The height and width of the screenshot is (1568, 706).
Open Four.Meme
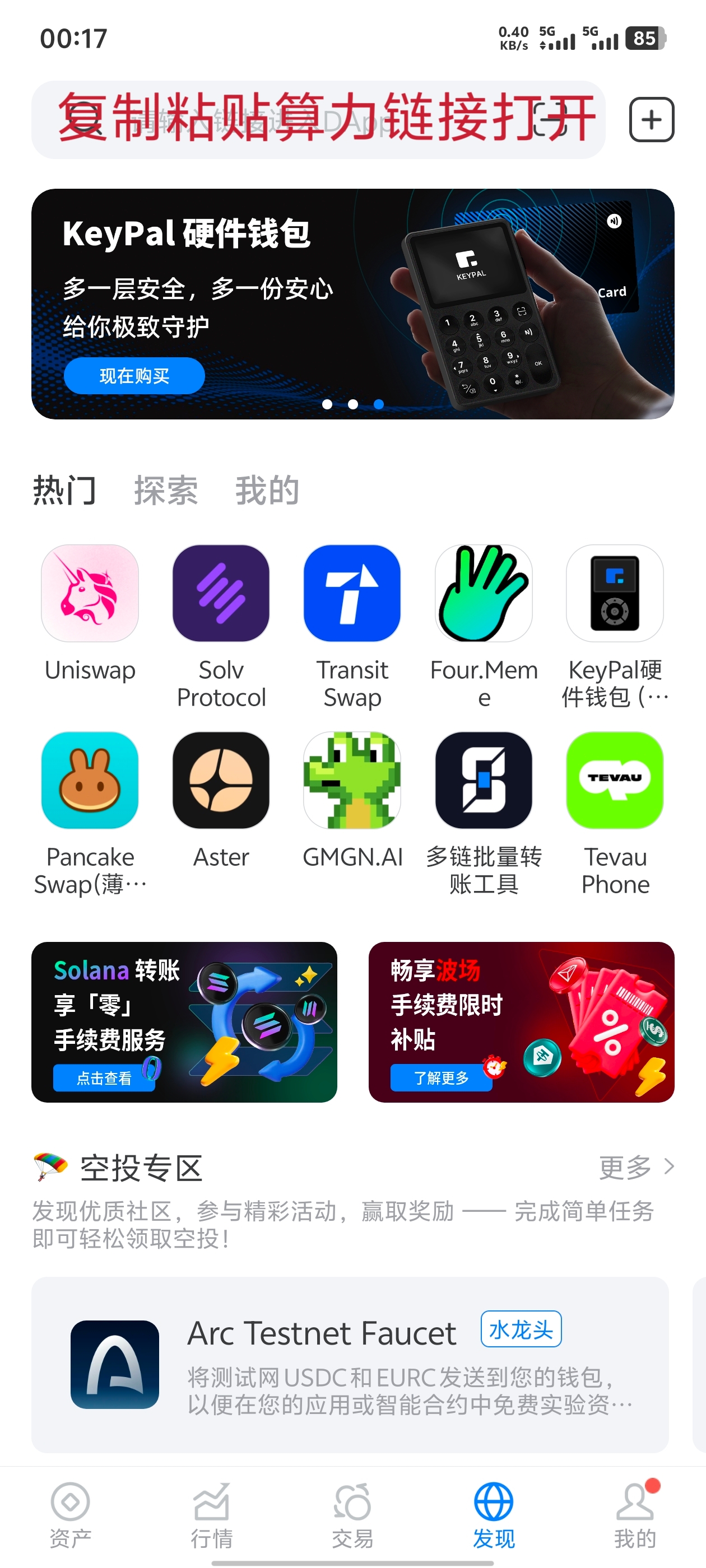point(484,594)
